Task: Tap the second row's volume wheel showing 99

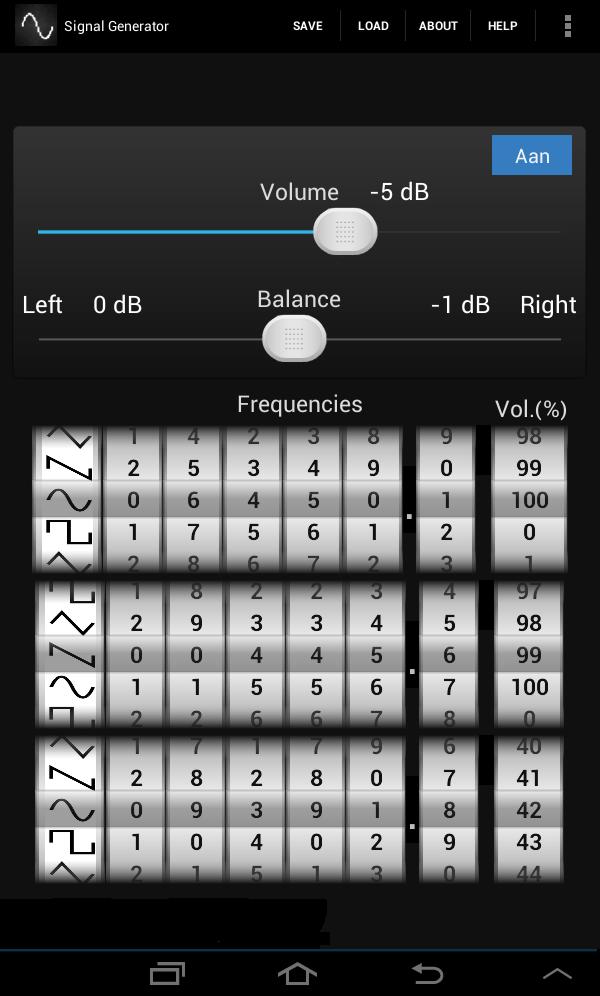Action: [x=529, y=655]
